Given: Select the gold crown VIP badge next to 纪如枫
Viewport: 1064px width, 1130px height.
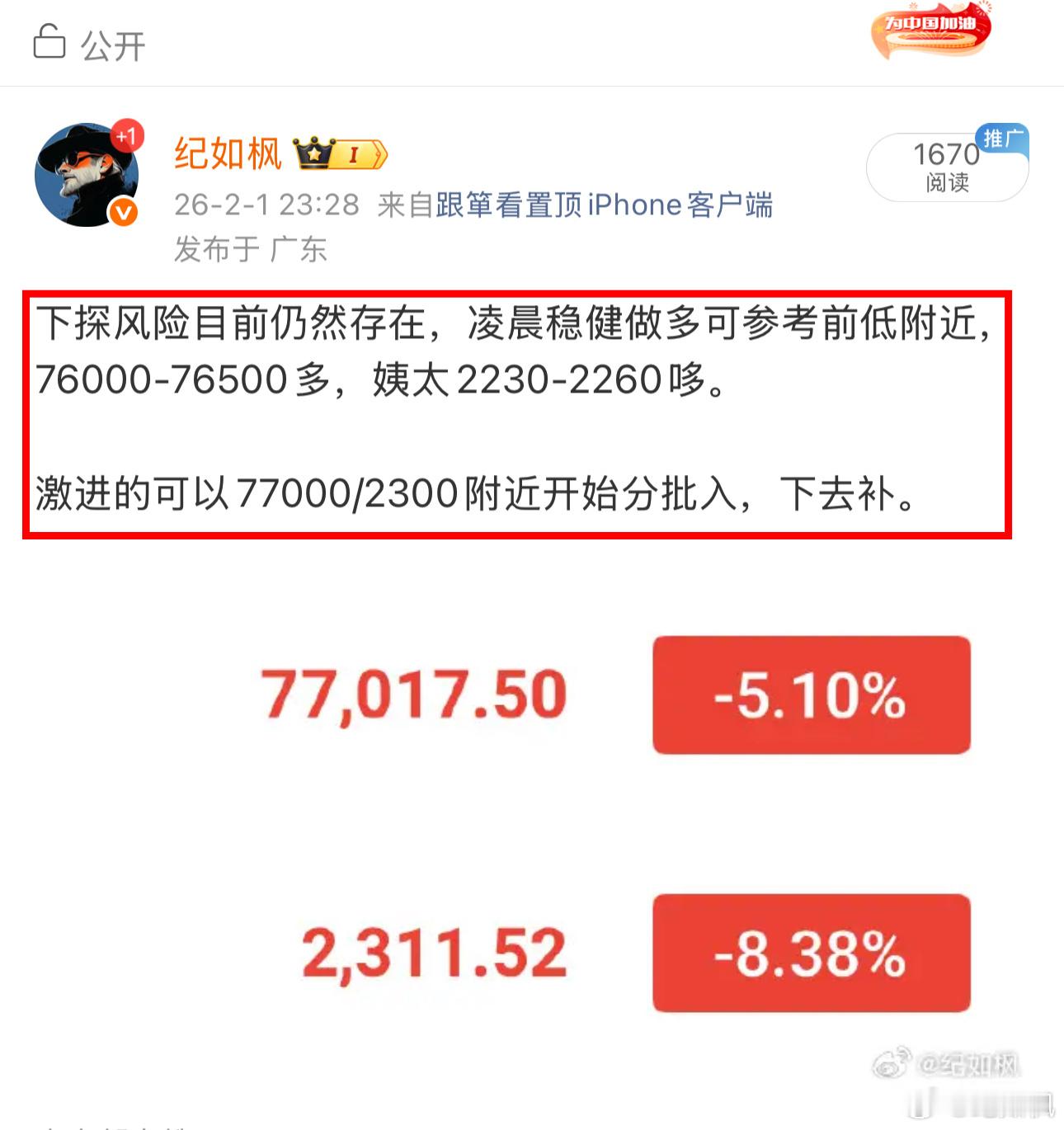Looking at the screenshot, I should click(x=315, y=153).
